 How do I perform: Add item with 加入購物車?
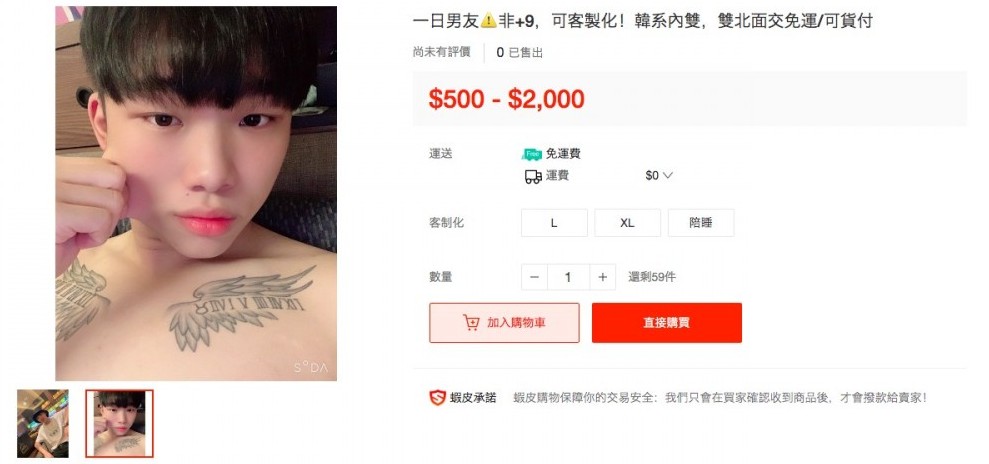tap(504, 323)
